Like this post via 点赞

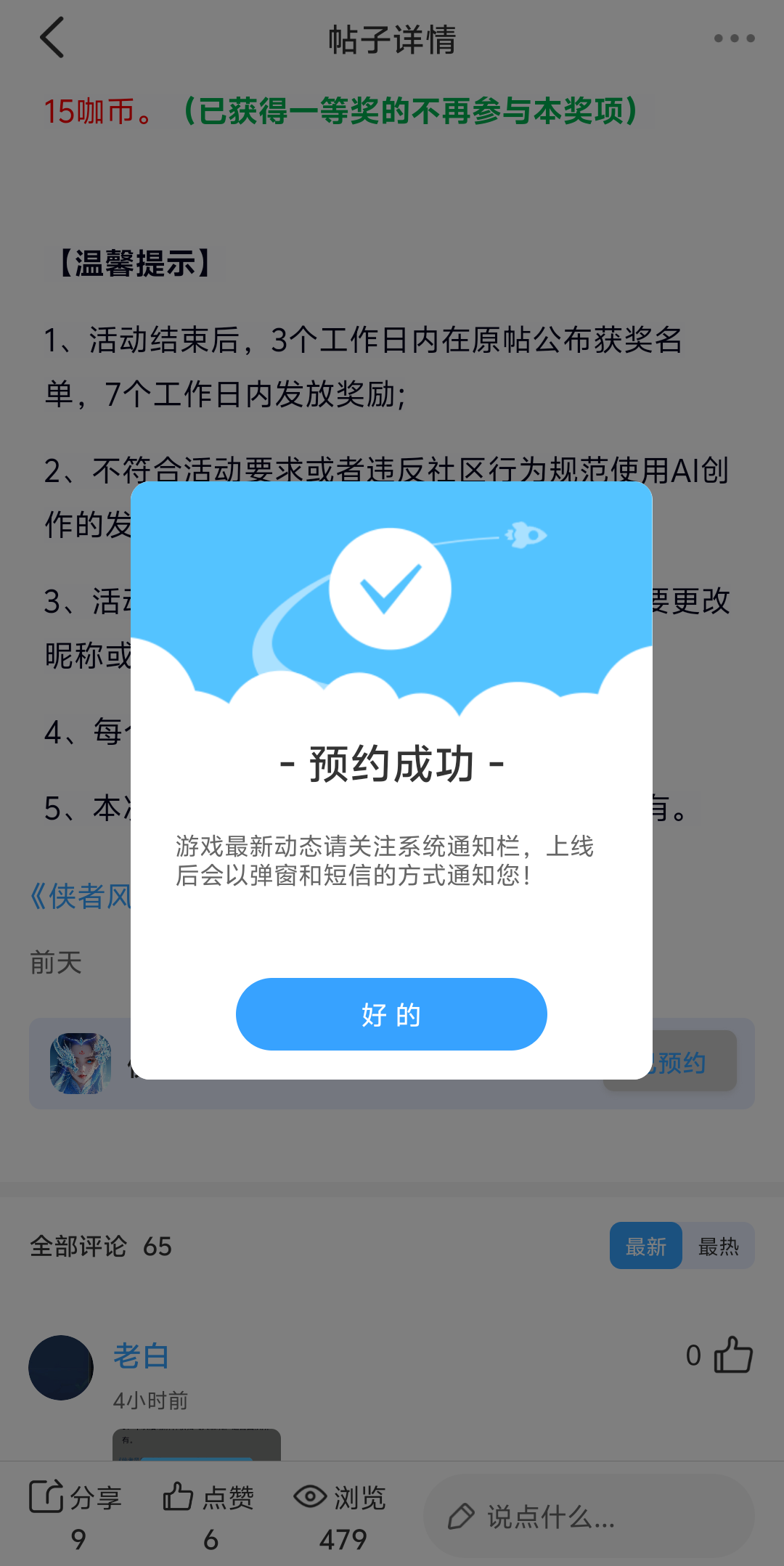point(209,1512)
